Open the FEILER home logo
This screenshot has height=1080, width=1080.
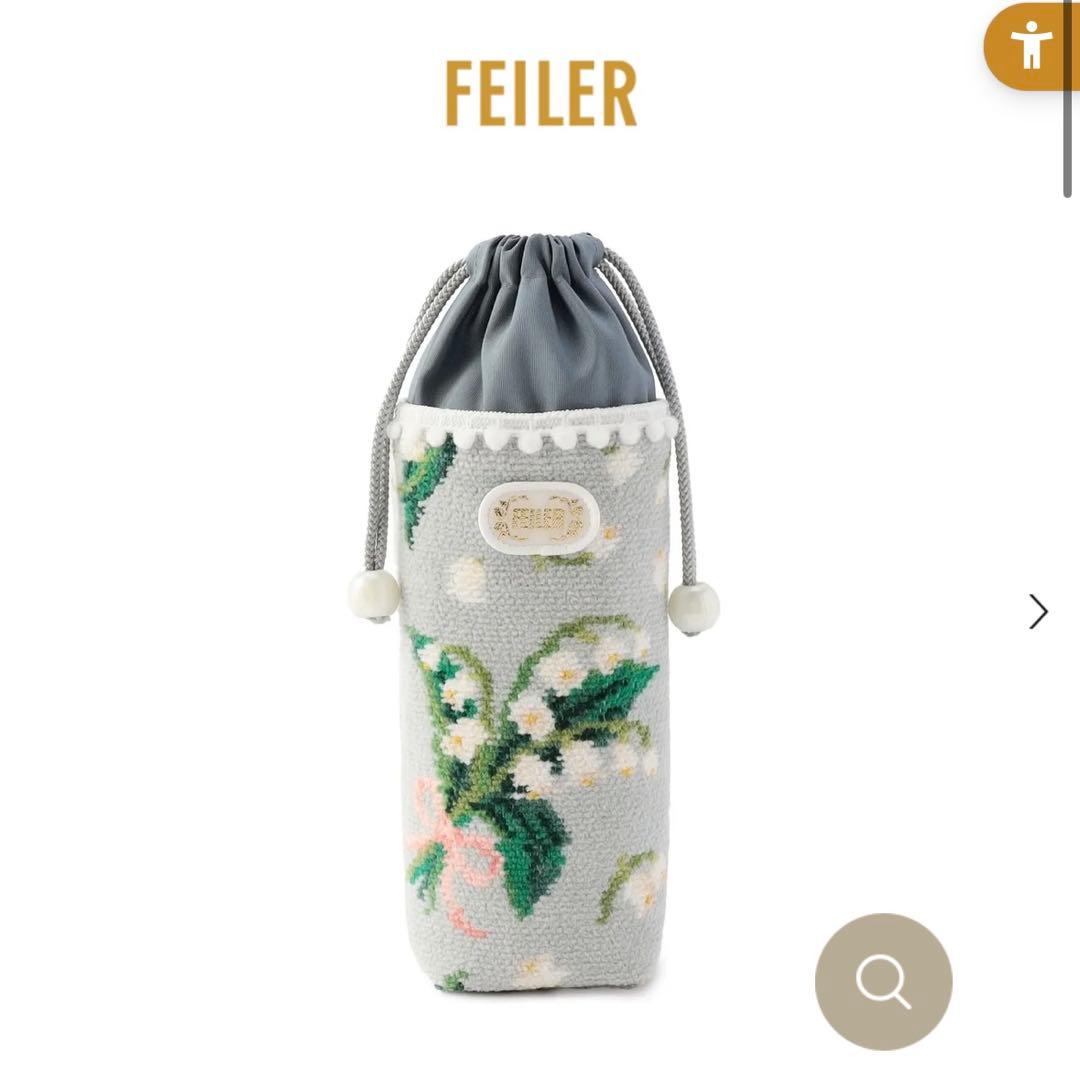(541, 93)
